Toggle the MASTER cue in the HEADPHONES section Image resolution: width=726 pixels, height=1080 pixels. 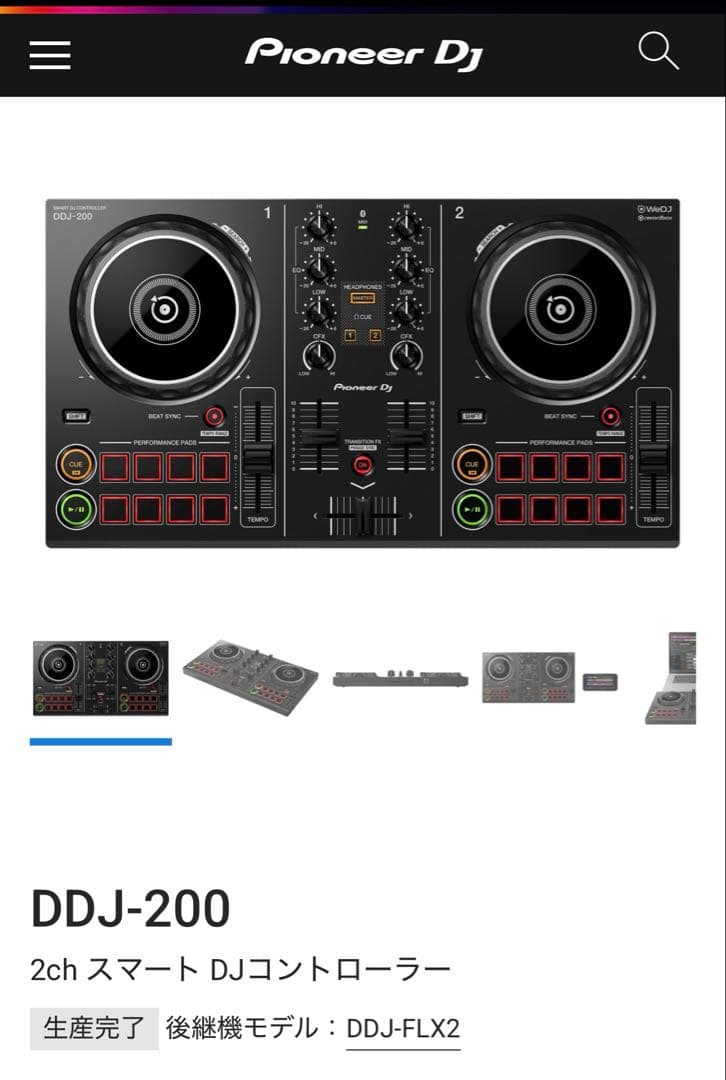click(363, 296)
